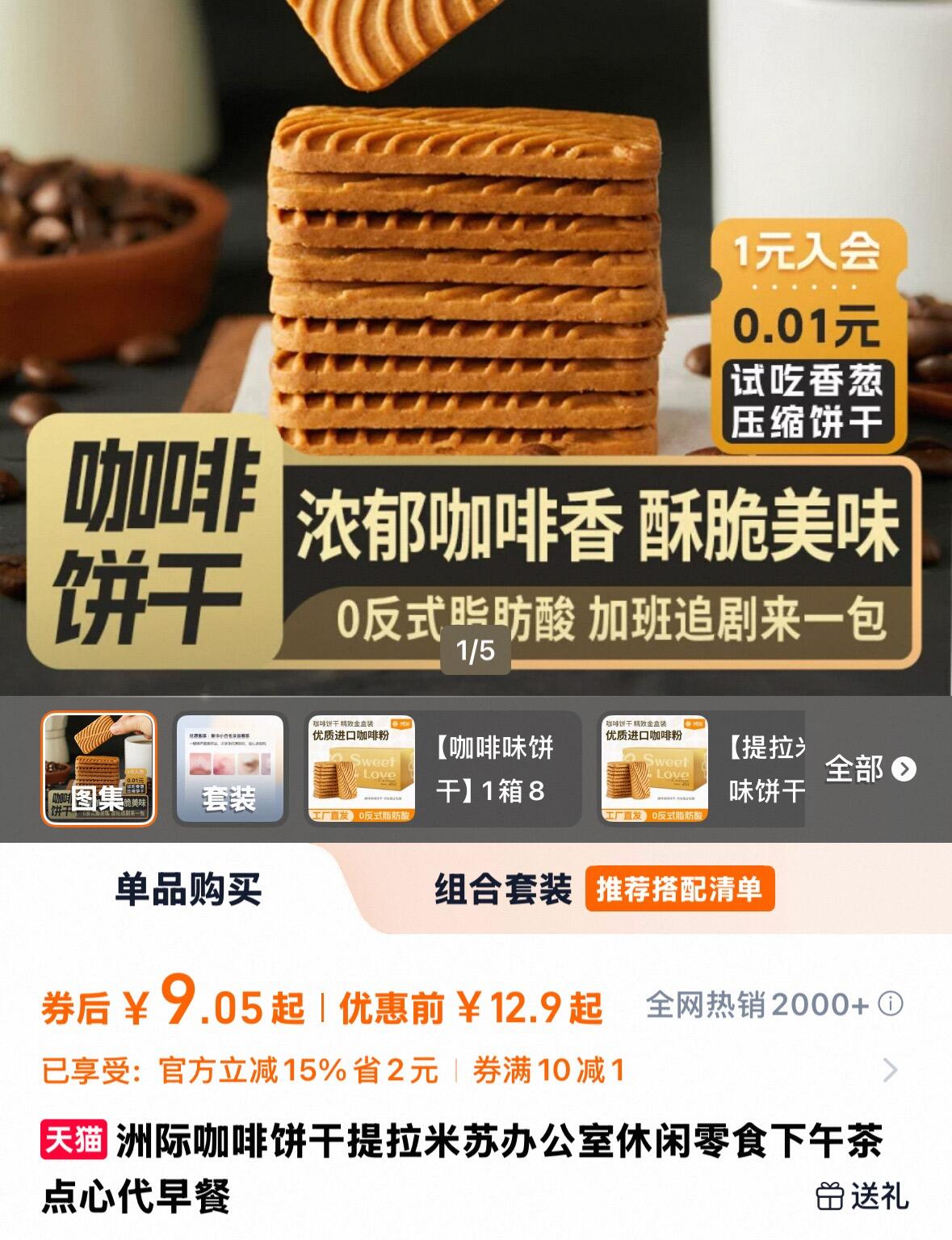Screen dimensions: 952x1240
Task: Switch to the 单品购买 tab
Action: [188, 890]
